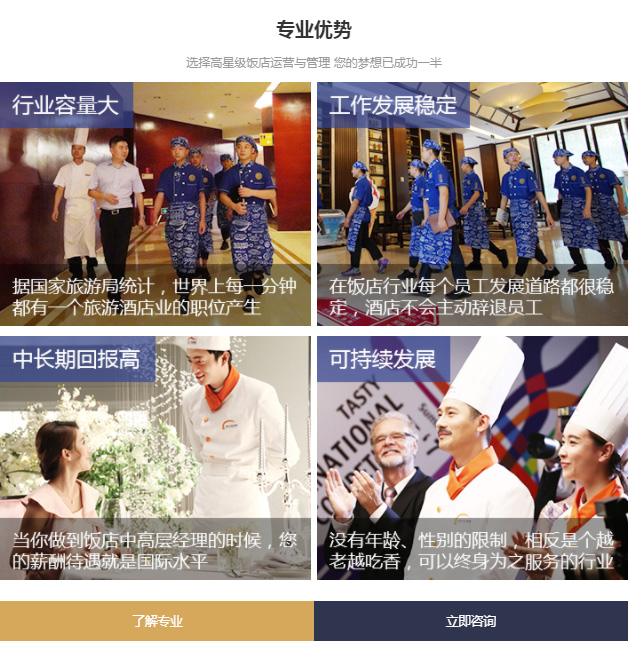Open the 行业容量大 card
Screen dimensions: 629x654
pyautogui.click(x=155, y=204)
